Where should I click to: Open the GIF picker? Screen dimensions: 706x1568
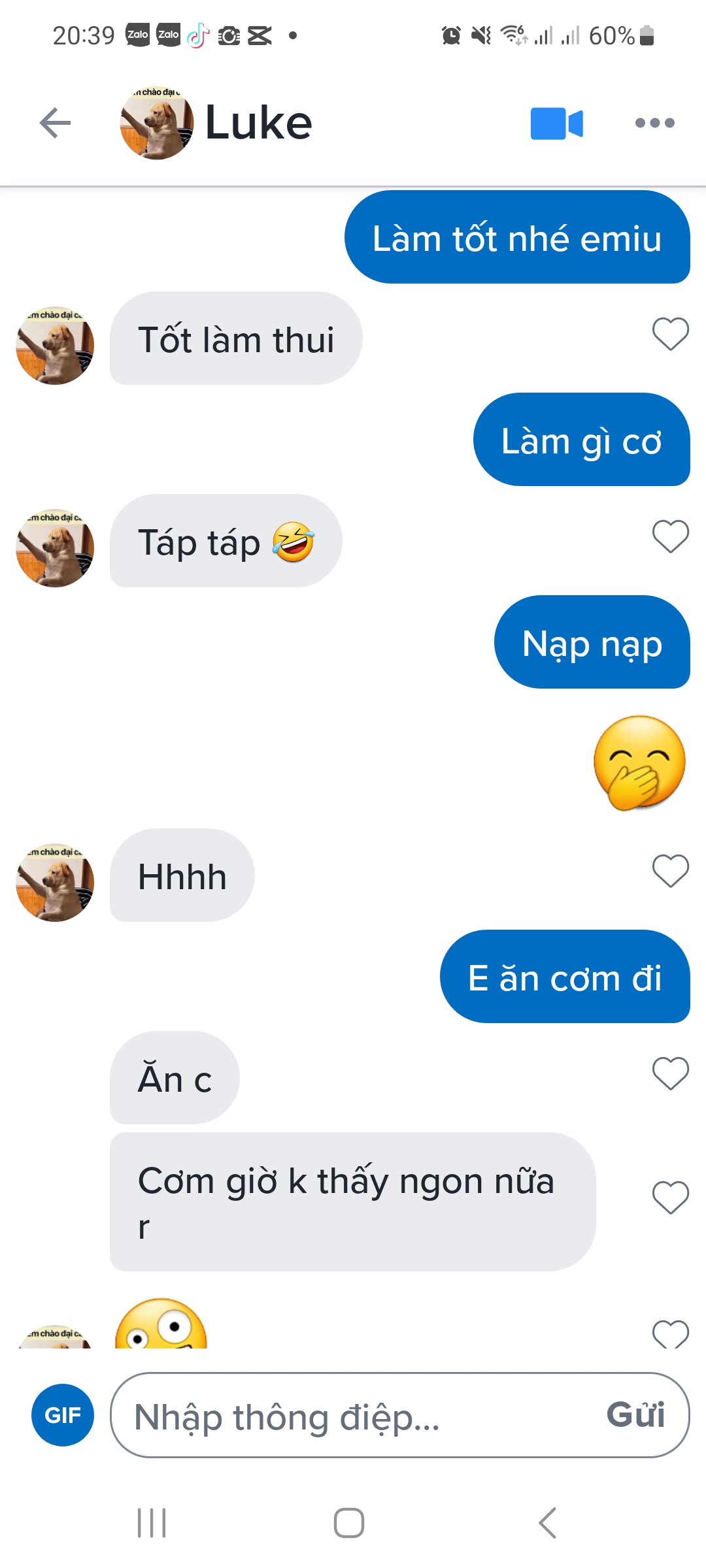pyautogui.click(x=63, y=1414)
